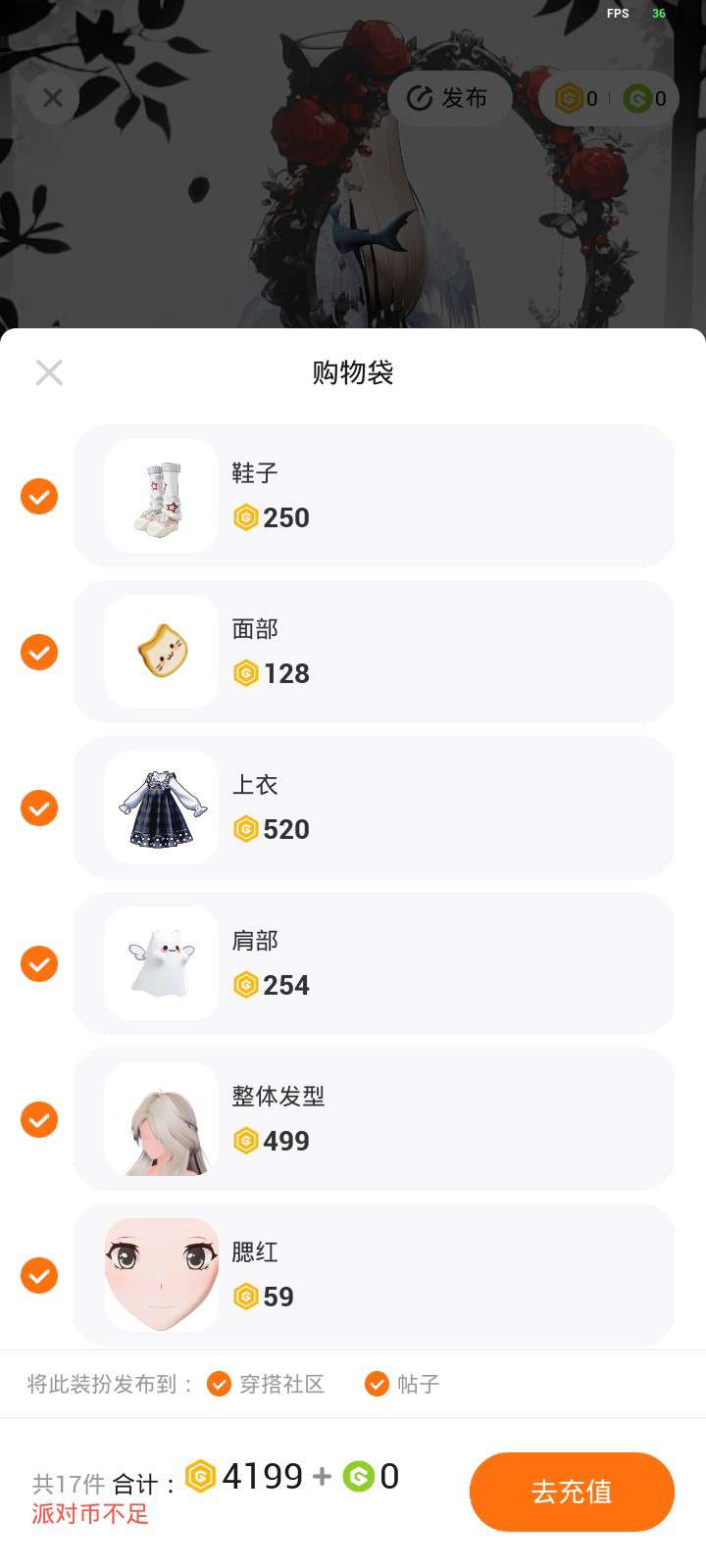The height and width of the screenshot is (1568, 706).
Task: Toggle the 帖子 publish option
Action: coord(378,1384)
